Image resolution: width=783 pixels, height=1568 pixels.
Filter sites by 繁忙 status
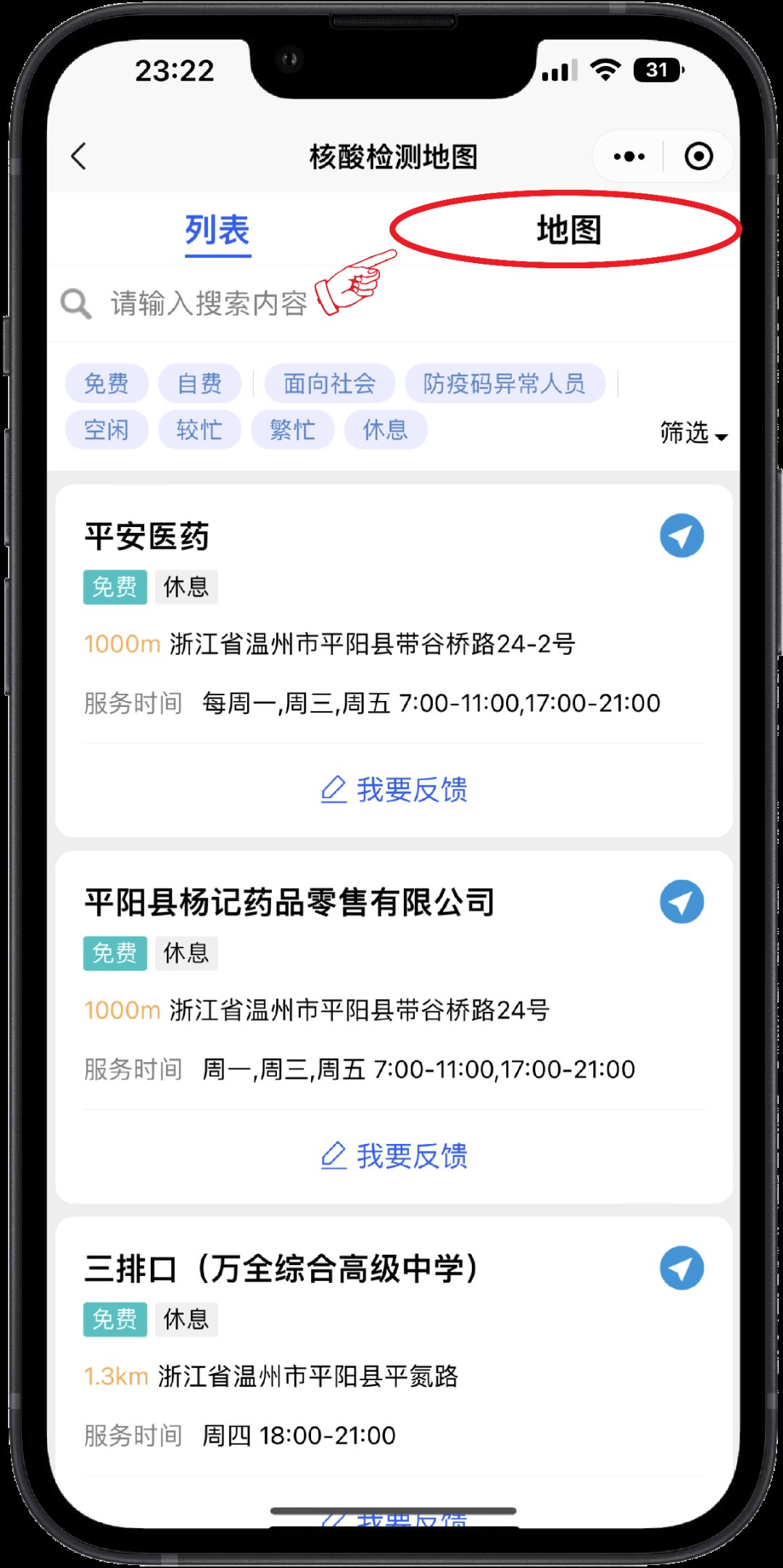point(292,430)
